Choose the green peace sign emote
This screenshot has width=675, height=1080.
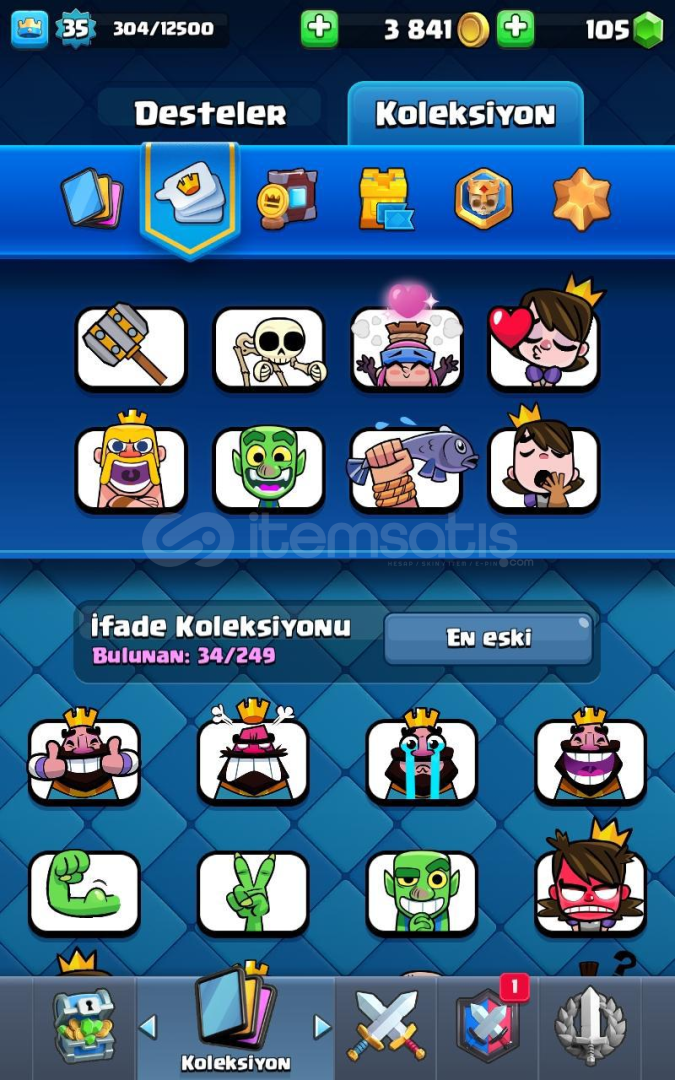253,891
